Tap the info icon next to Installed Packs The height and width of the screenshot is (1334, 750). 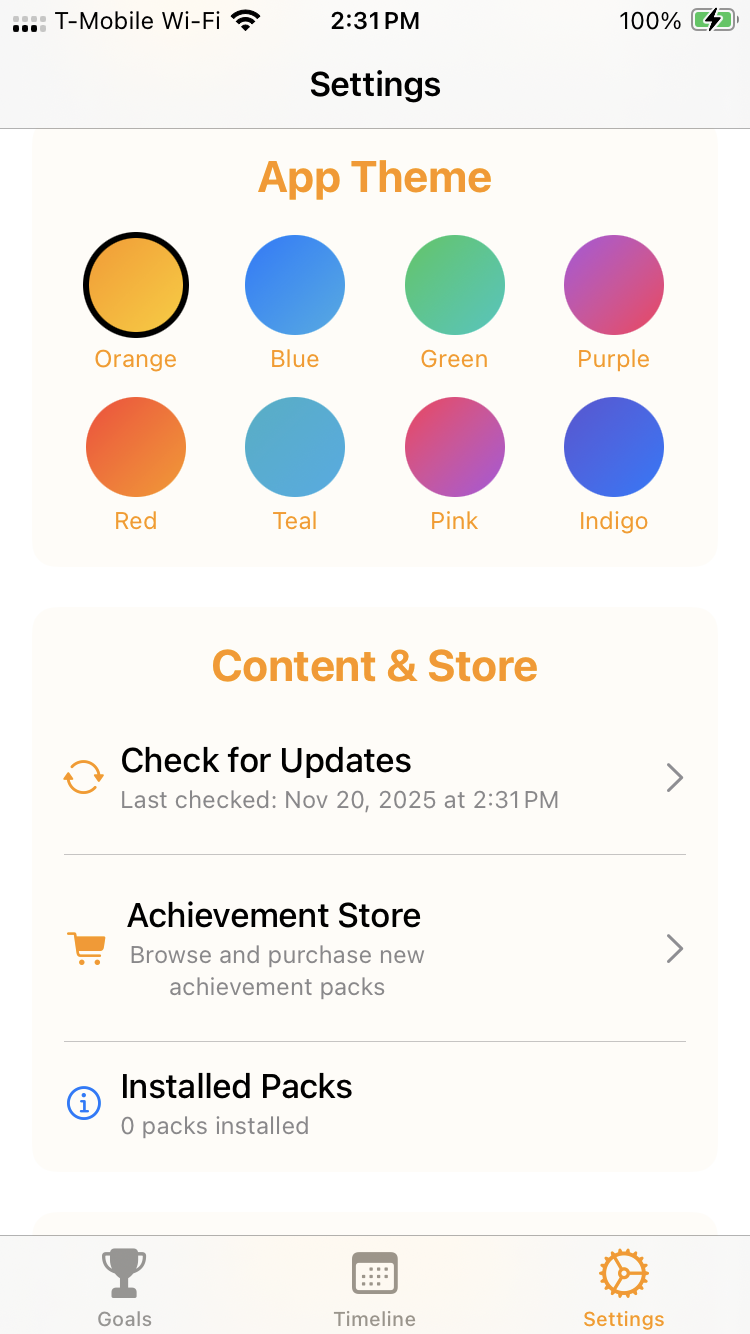click(84, 1103)
